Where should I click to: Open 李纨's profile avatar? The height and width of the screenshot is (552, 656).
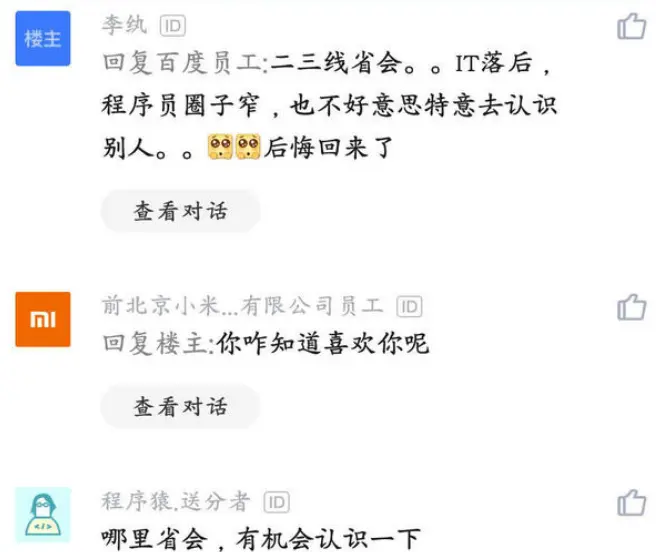pos(43,38)
